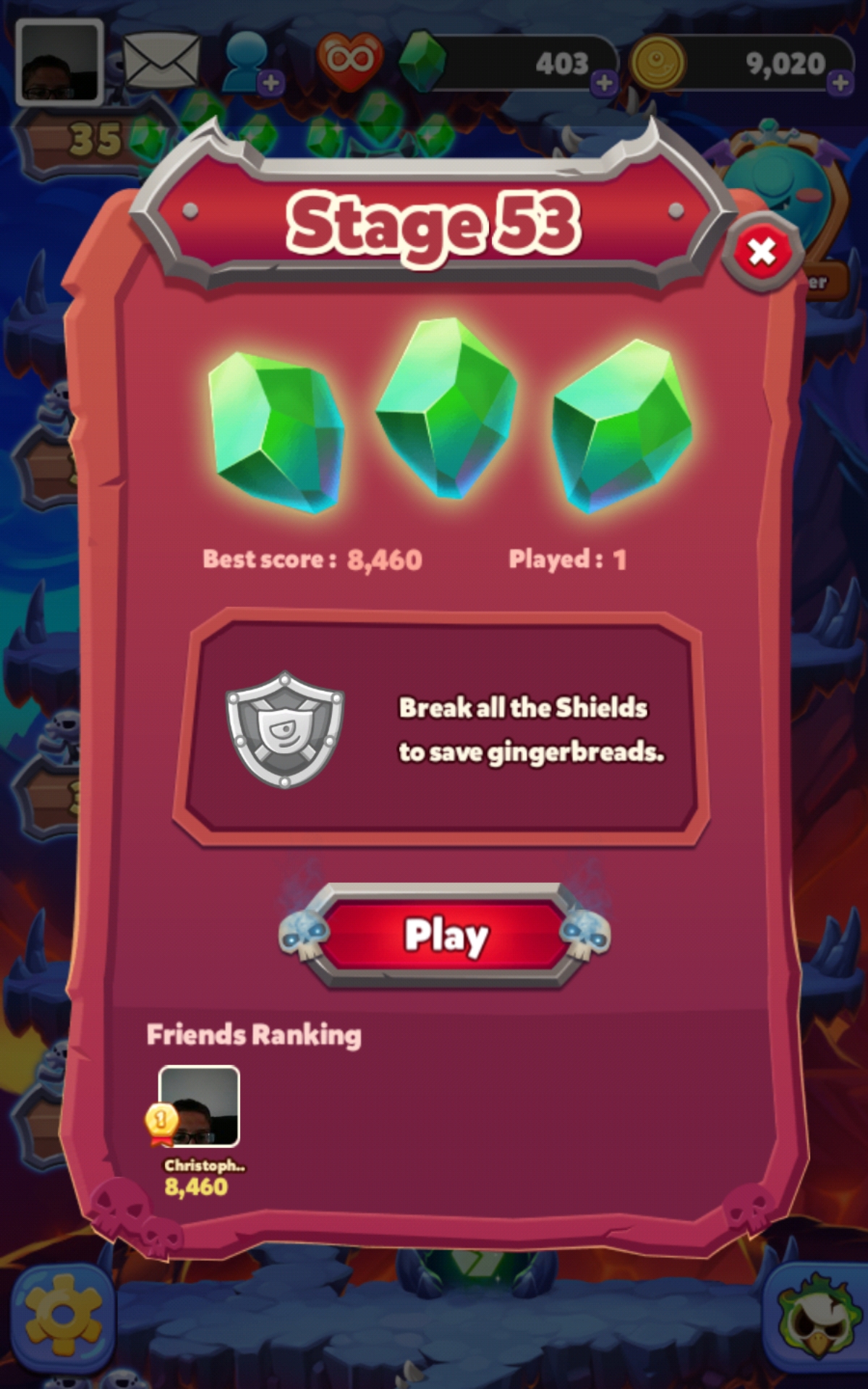
Task: Close the Stage 53 dialog
Action: 762,252
